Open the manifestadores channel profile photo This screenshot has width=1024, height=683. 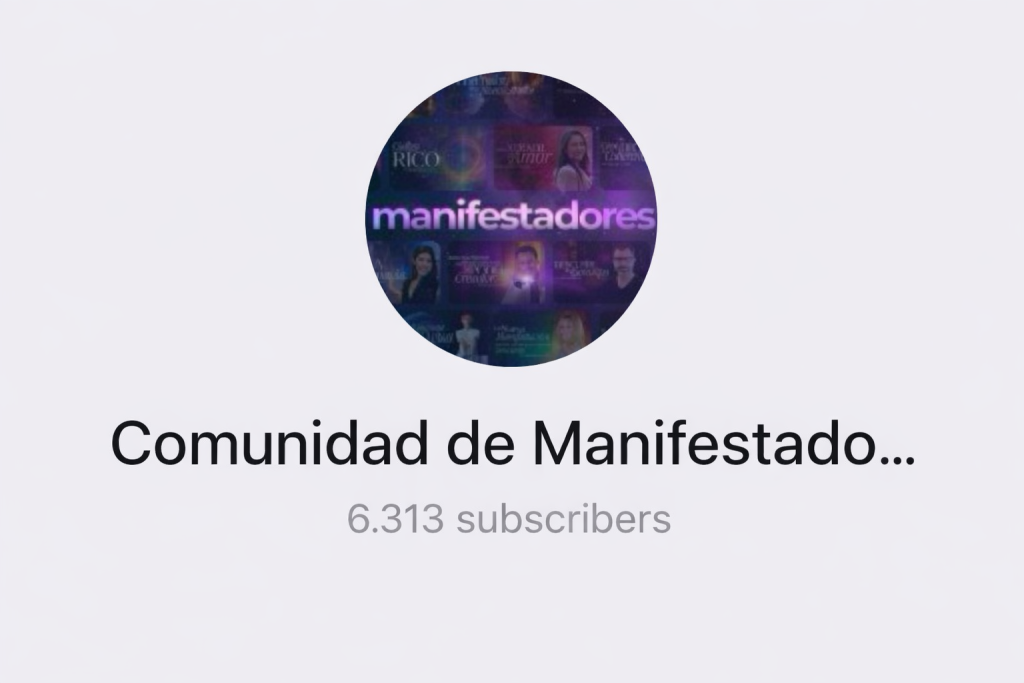coord(511,219)
